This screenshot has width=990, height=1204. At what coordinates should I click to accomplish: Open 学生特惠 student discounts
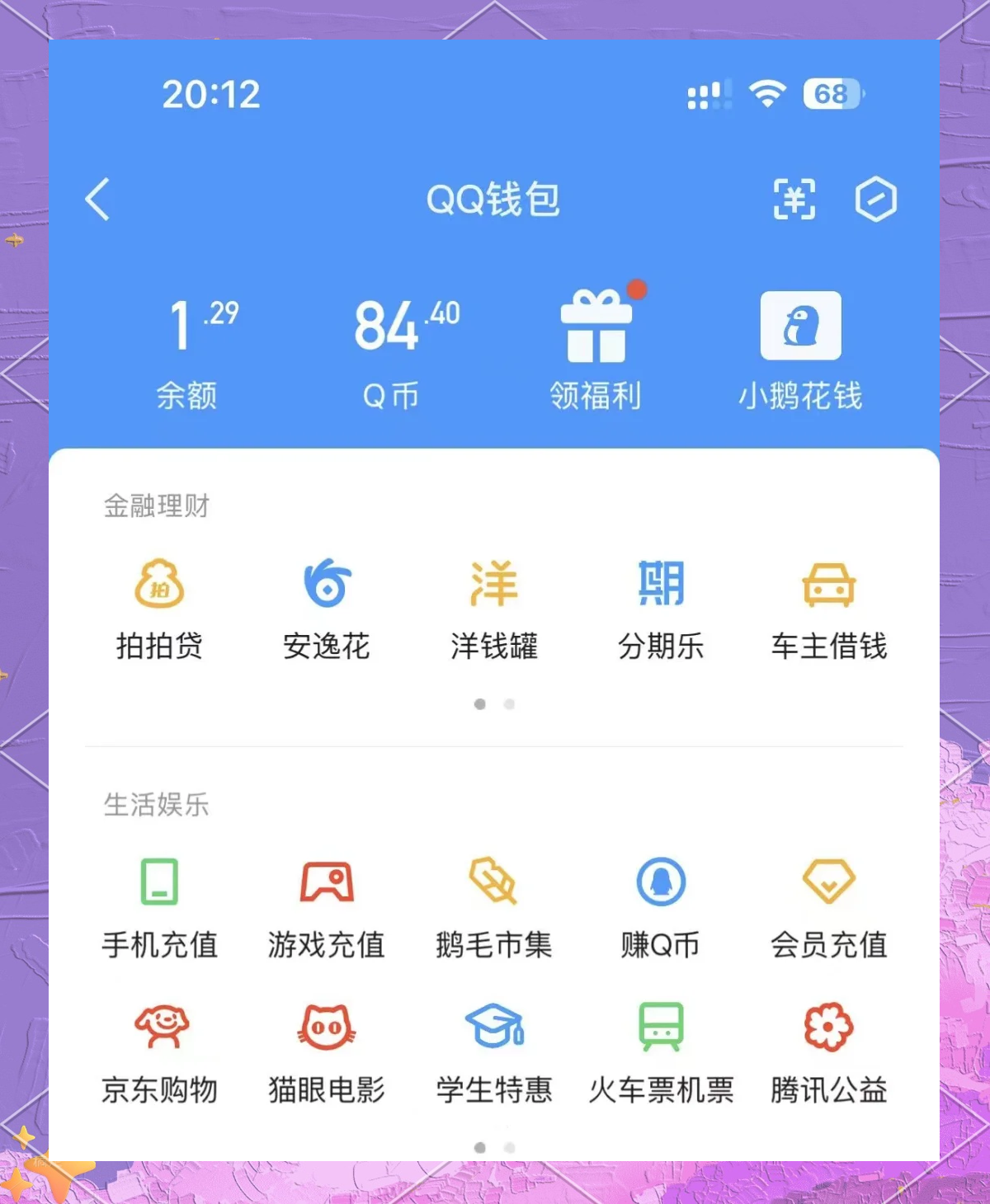493,1051
